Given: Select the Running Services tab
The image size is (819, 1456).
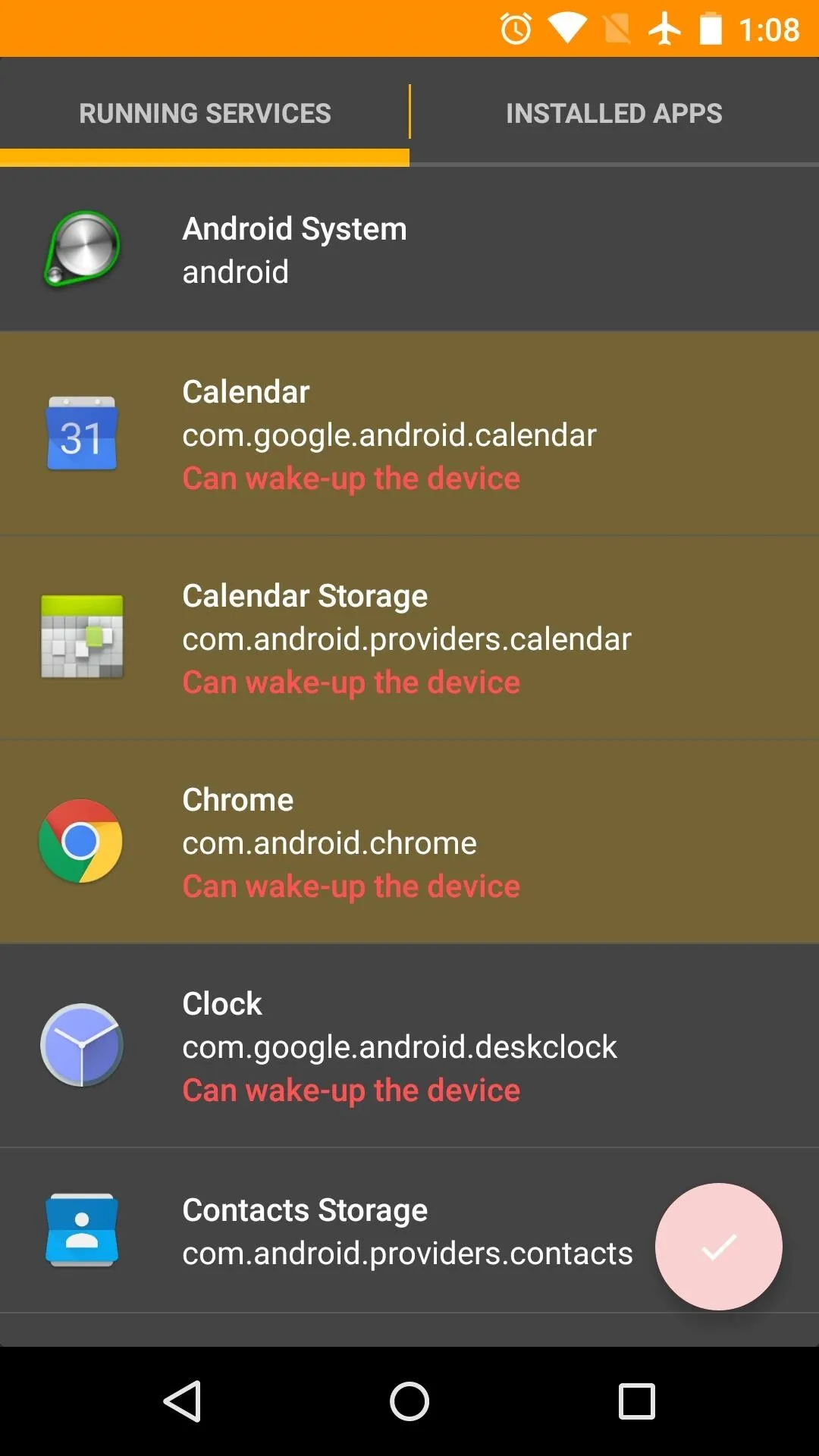Looking at the screenshot, I should (205, 113).
